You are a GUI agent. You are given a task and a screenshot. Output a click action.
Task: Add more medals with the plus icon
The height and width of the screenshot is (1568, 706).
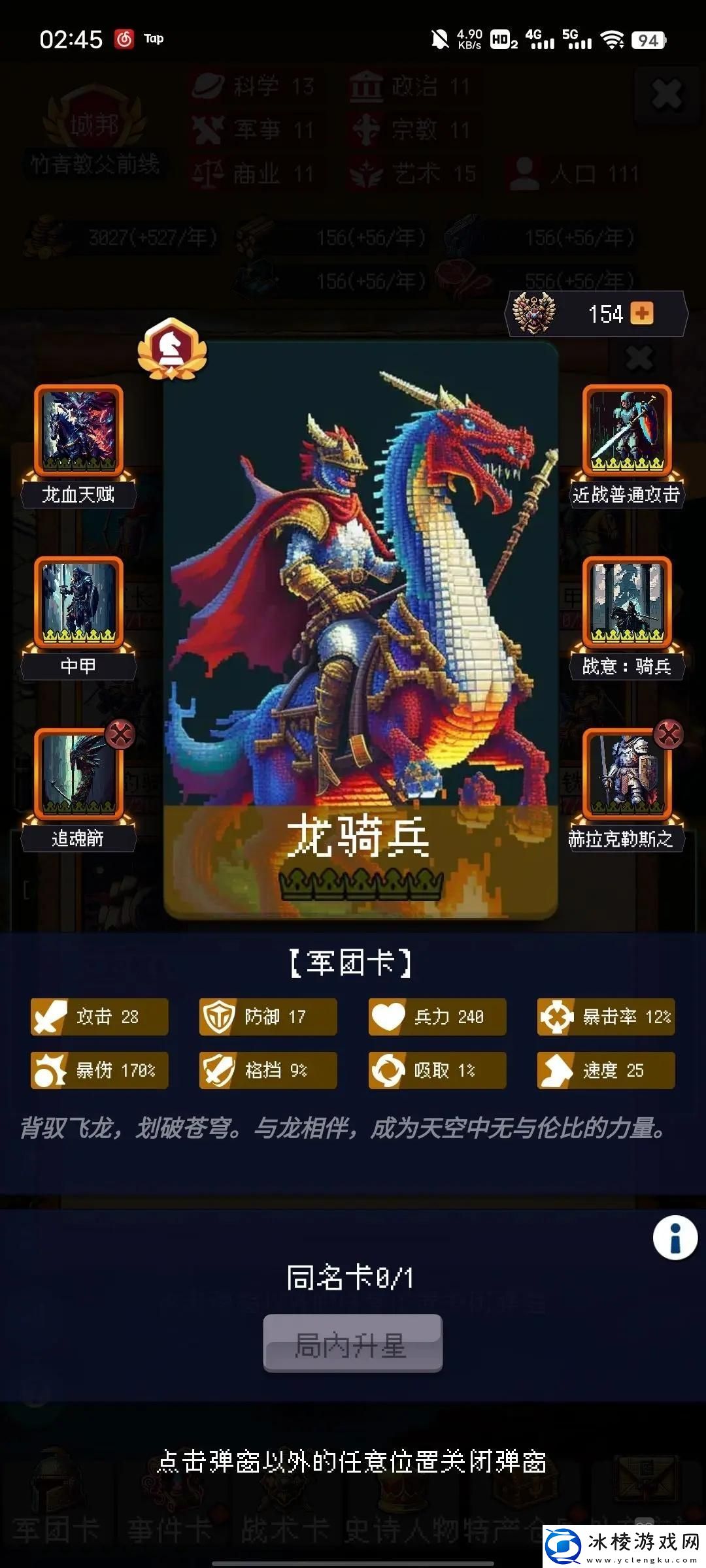tap(641, 313)
